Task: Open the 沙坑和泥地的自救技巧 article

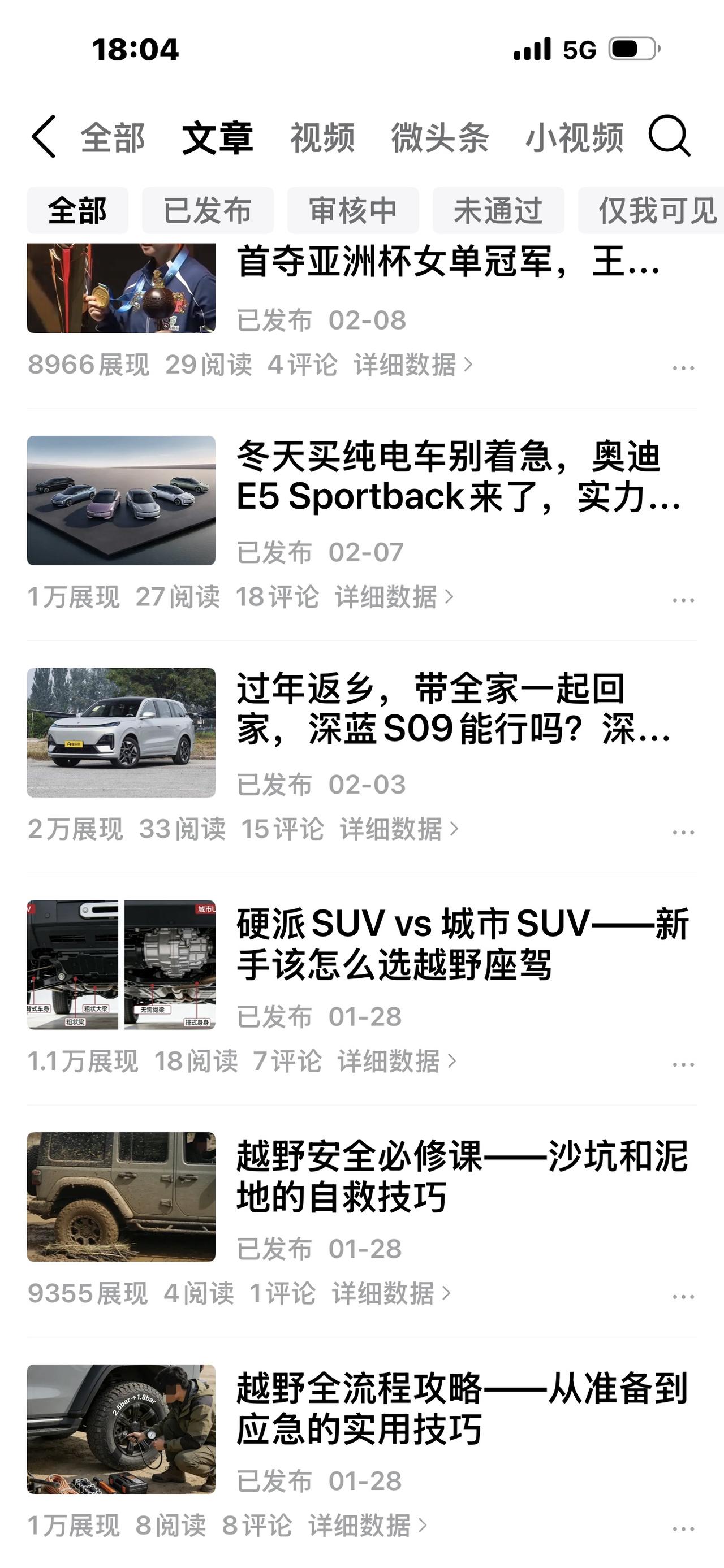Action: pyautogui.click(x=462, y=1176)
